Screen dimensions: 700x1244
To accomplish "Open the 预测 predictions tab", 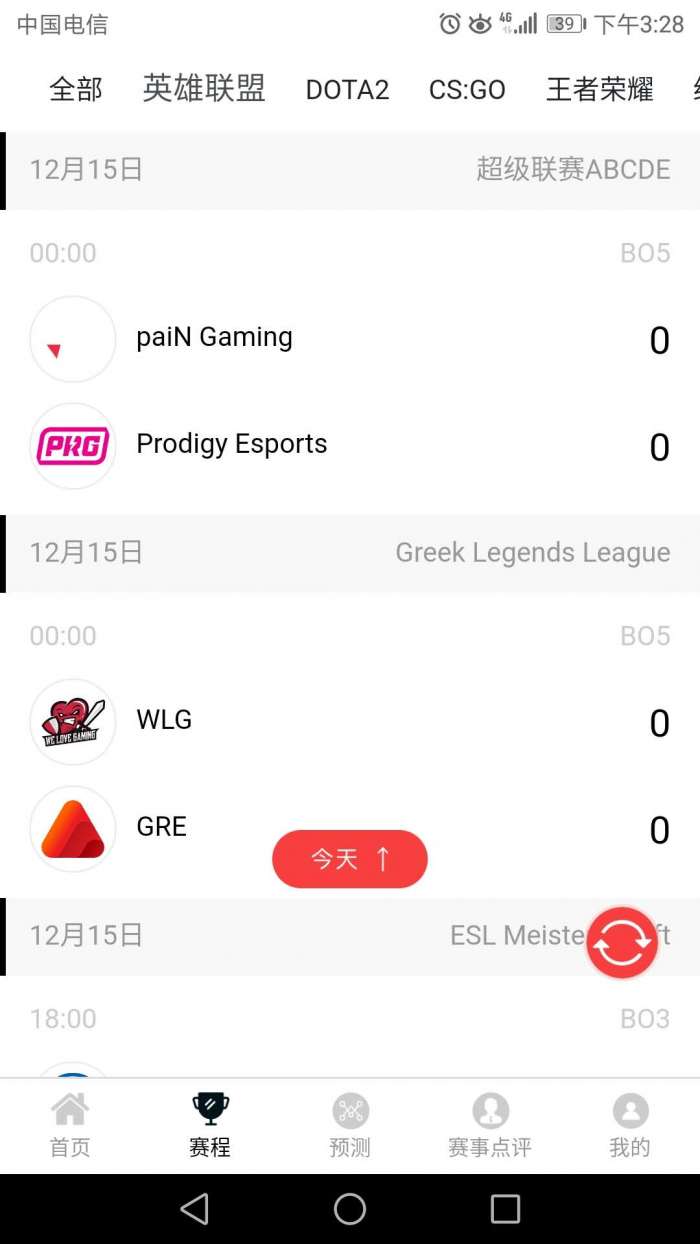I will pyautogui.click(x=350, y=1125).
